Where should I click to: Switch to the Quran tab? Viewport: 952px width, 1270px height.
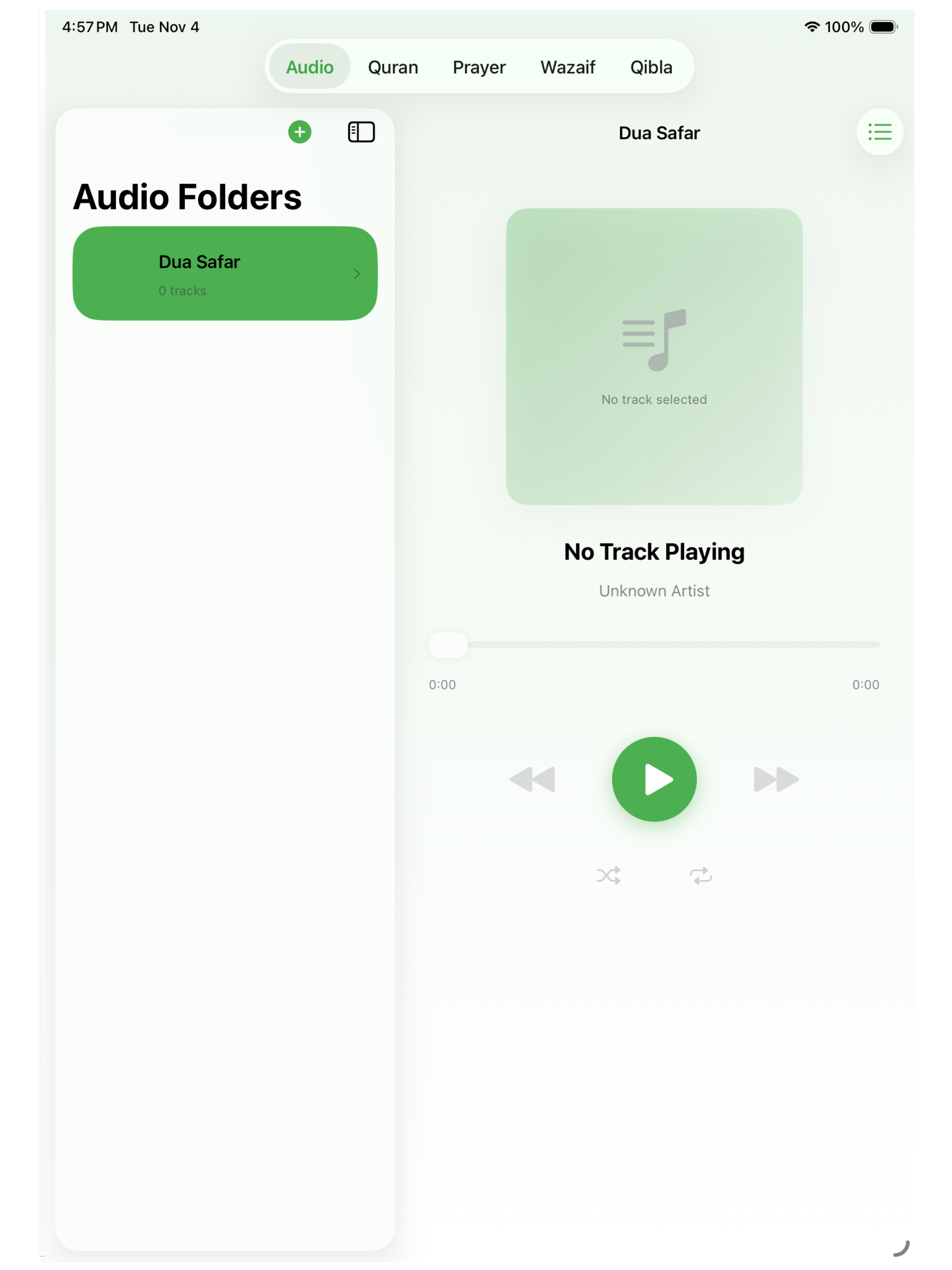[393, 67]
